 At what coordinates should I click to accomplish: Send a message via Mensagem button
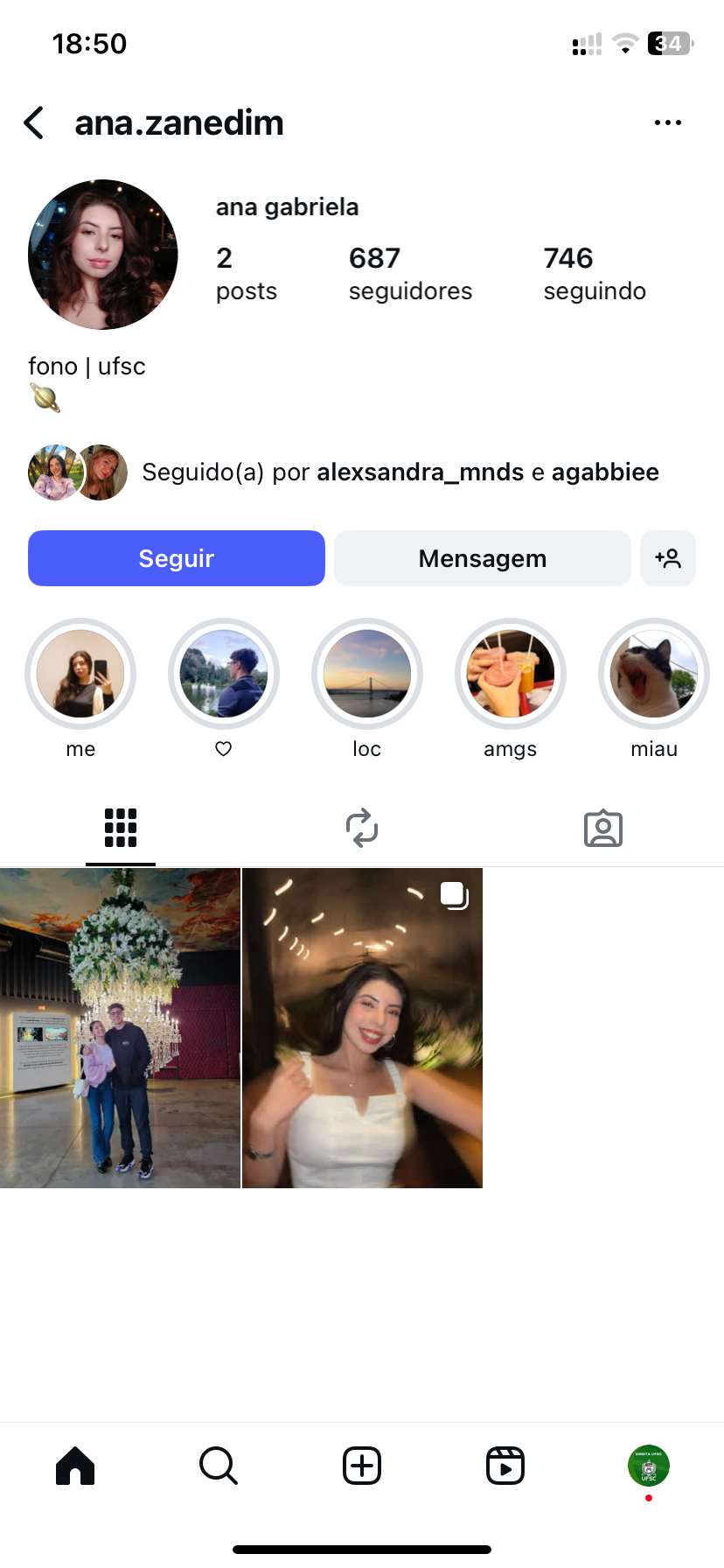pos(482,558)
